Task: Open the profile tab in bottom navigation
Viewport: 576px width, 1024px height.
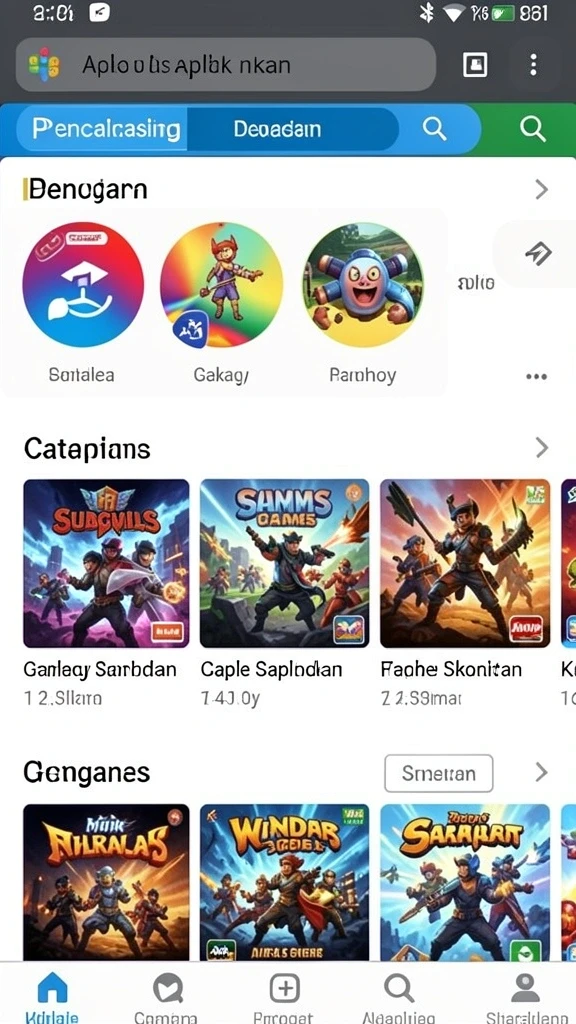Action: (526, 997)
